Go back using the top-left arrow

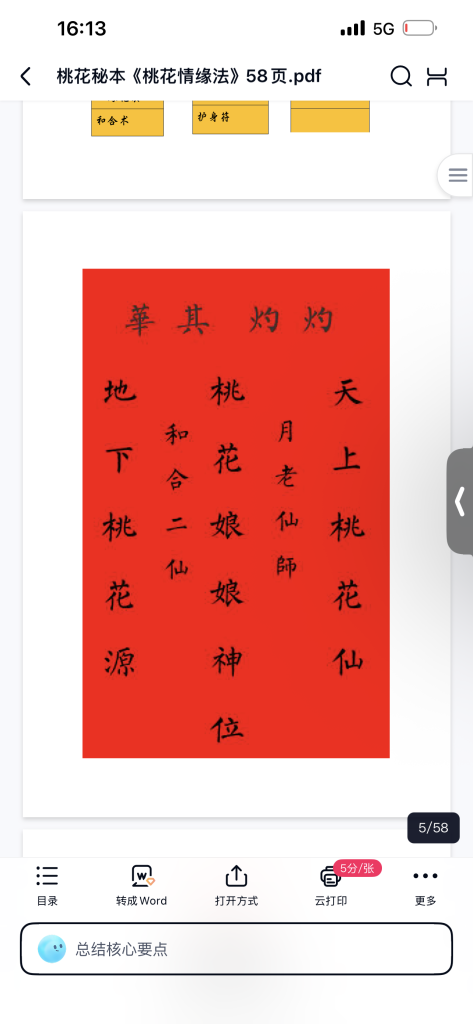click(25, 76)
